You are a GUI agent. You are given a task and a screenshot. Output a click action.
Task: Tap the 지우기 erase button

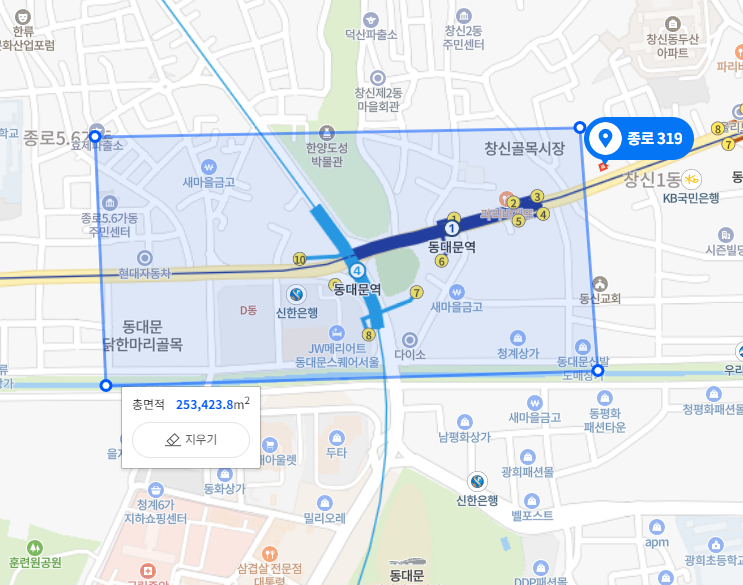pos(190,439)
